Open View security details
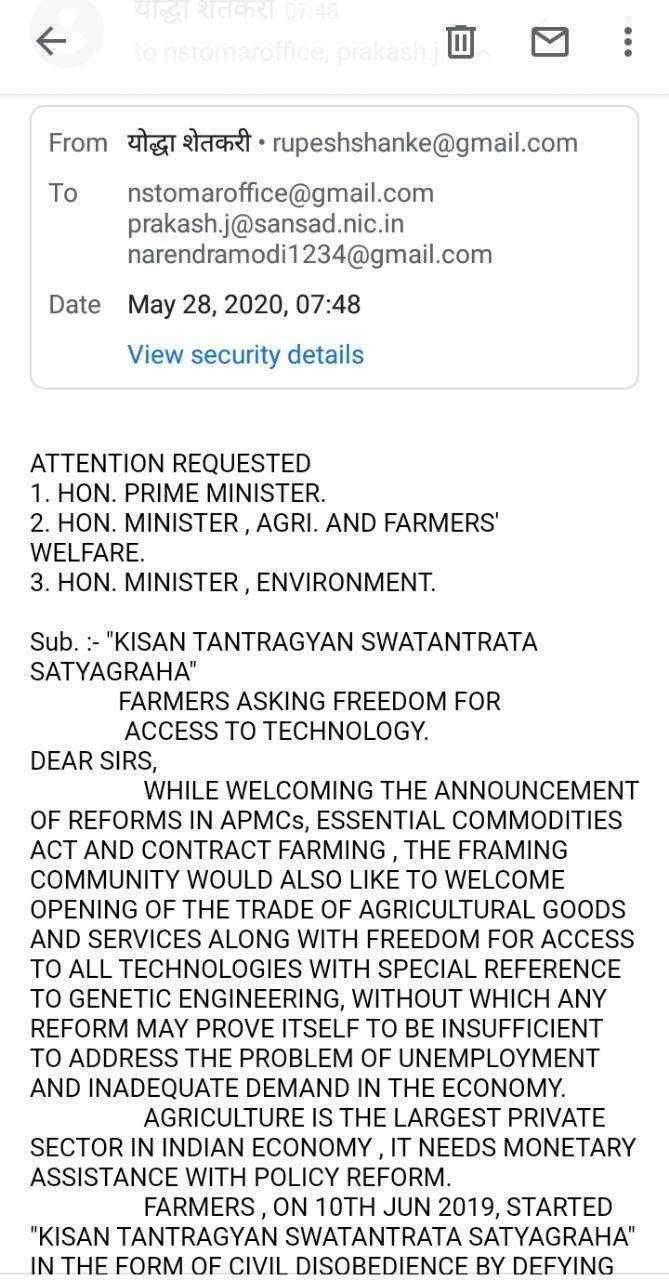 click(245, 354)
